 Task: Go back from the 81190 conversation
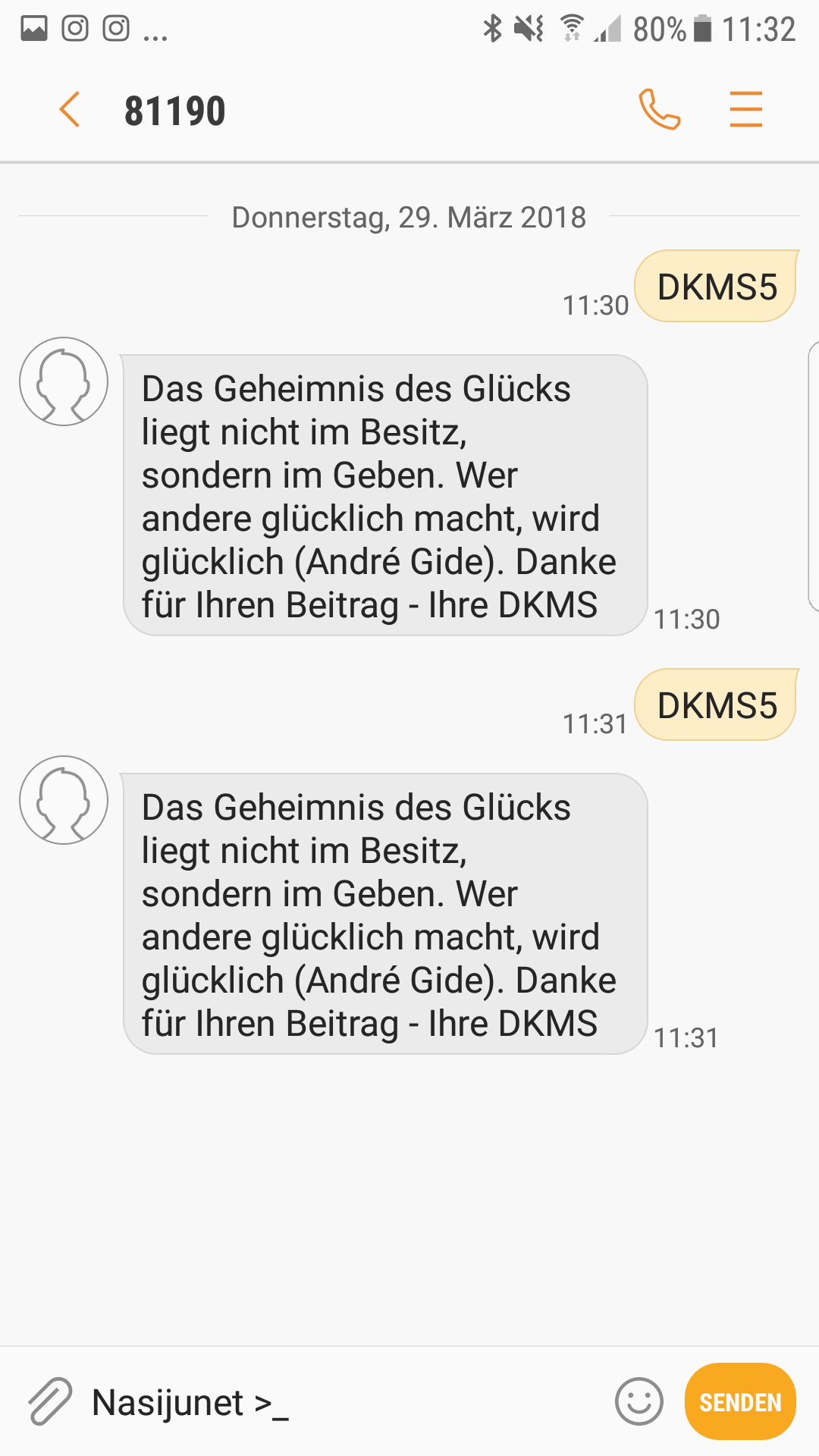70,110
